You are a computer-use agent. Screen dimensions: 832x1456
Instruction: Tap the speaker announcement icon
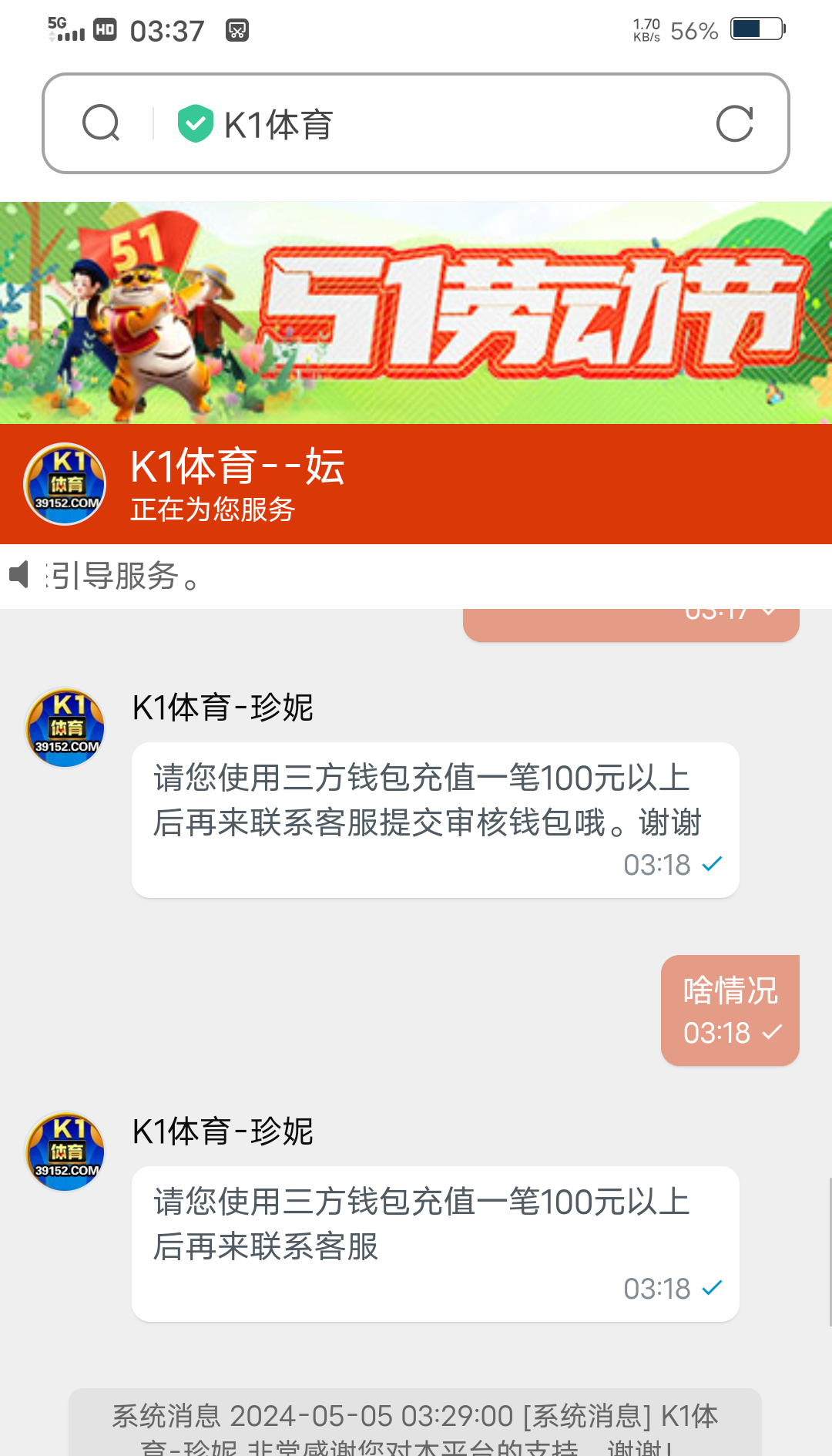(x=19, y=575)
